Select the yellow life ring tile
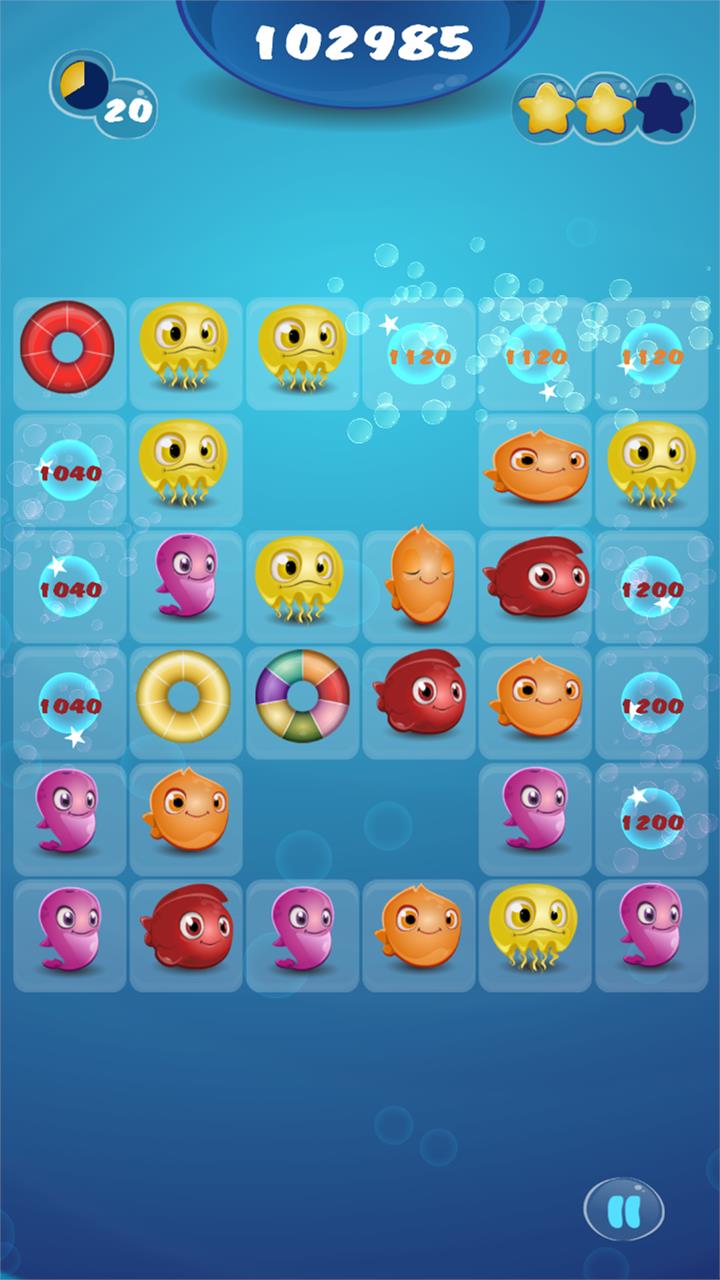 click(184, 696)
